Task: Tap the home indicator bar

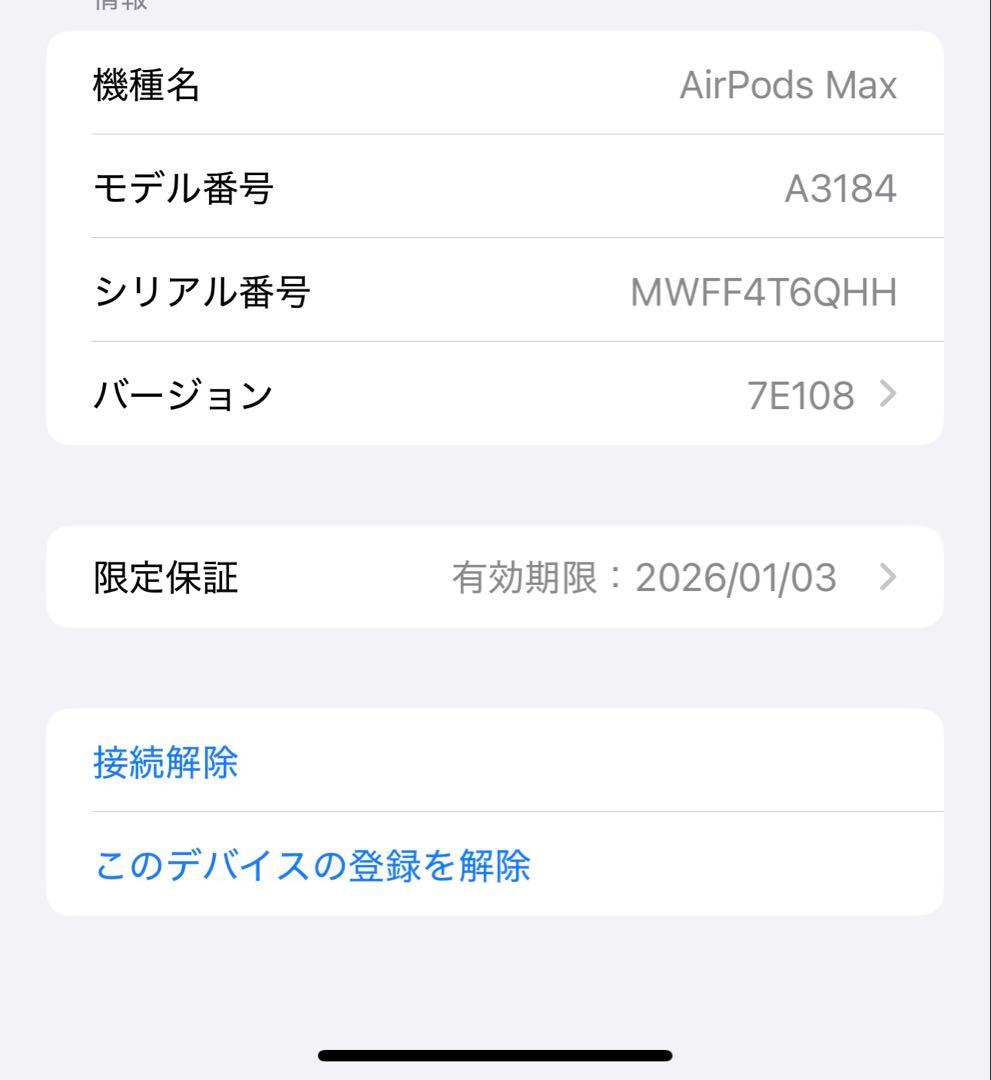Action: point(495,1054)
